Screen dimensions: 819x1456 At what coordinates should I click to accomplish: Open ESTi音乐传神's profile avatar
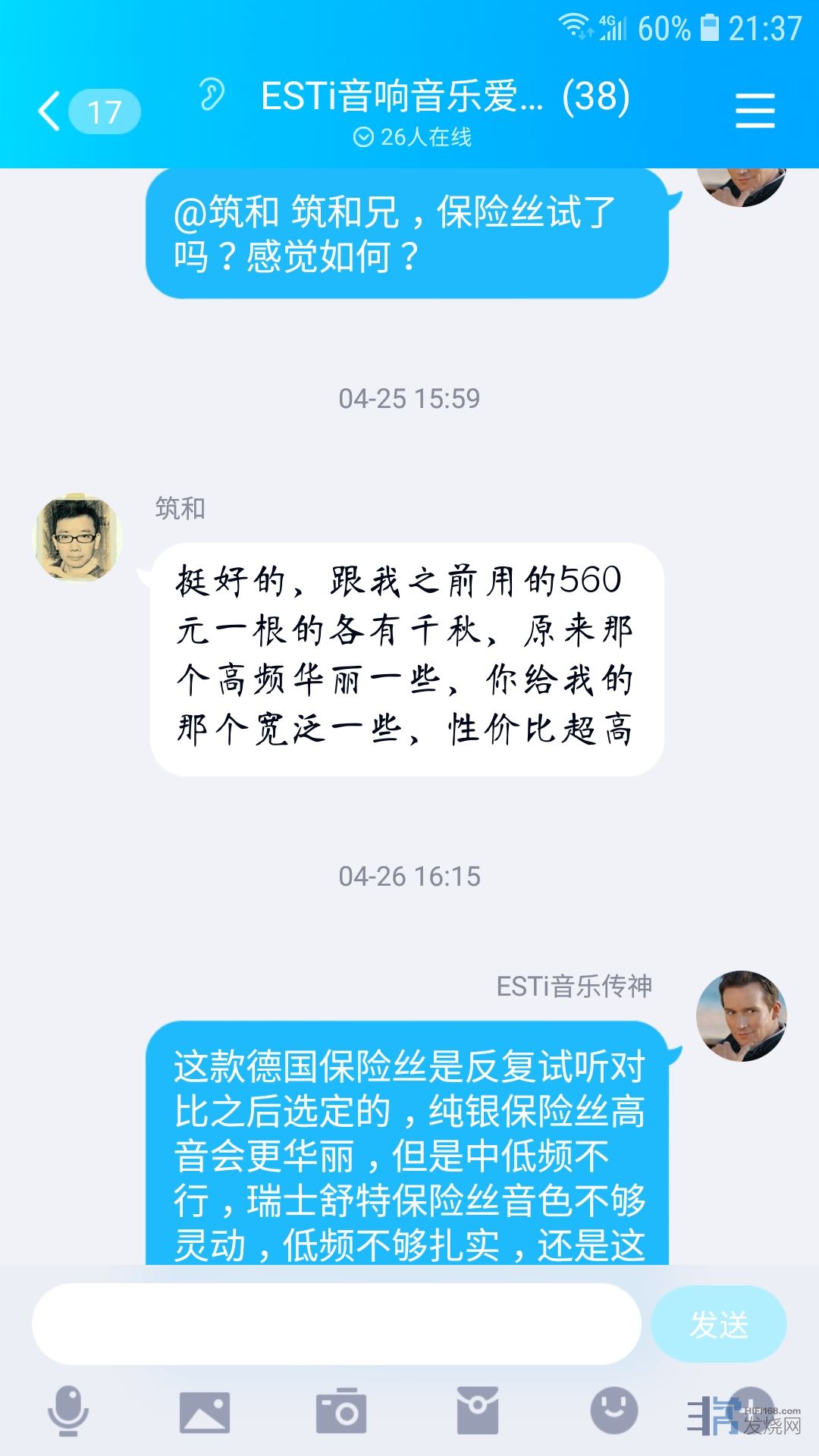(741, 1015)
